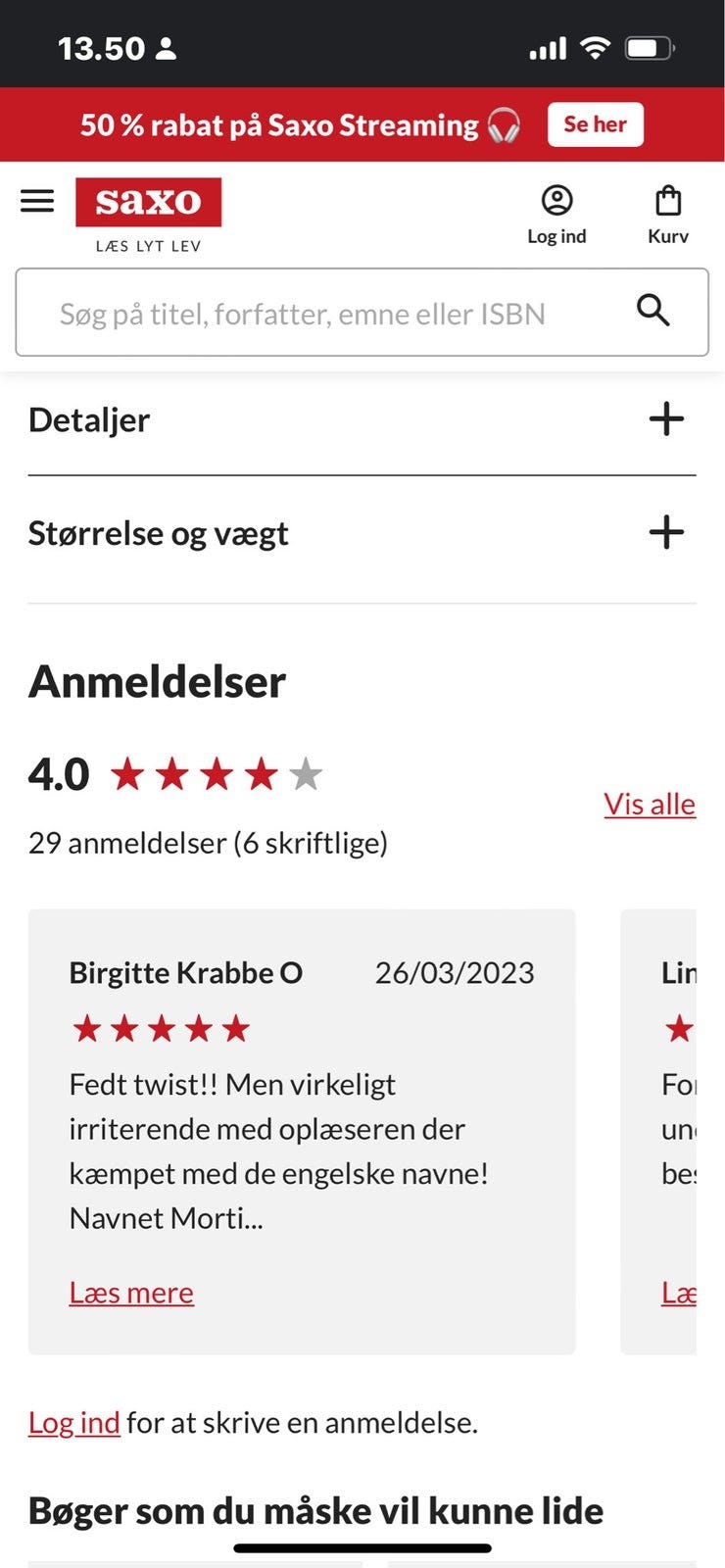Image resolution: width=725 pixels, height=1568 pixels.
Task: Expand the Detaljer section
Action: tap(667, 418)
